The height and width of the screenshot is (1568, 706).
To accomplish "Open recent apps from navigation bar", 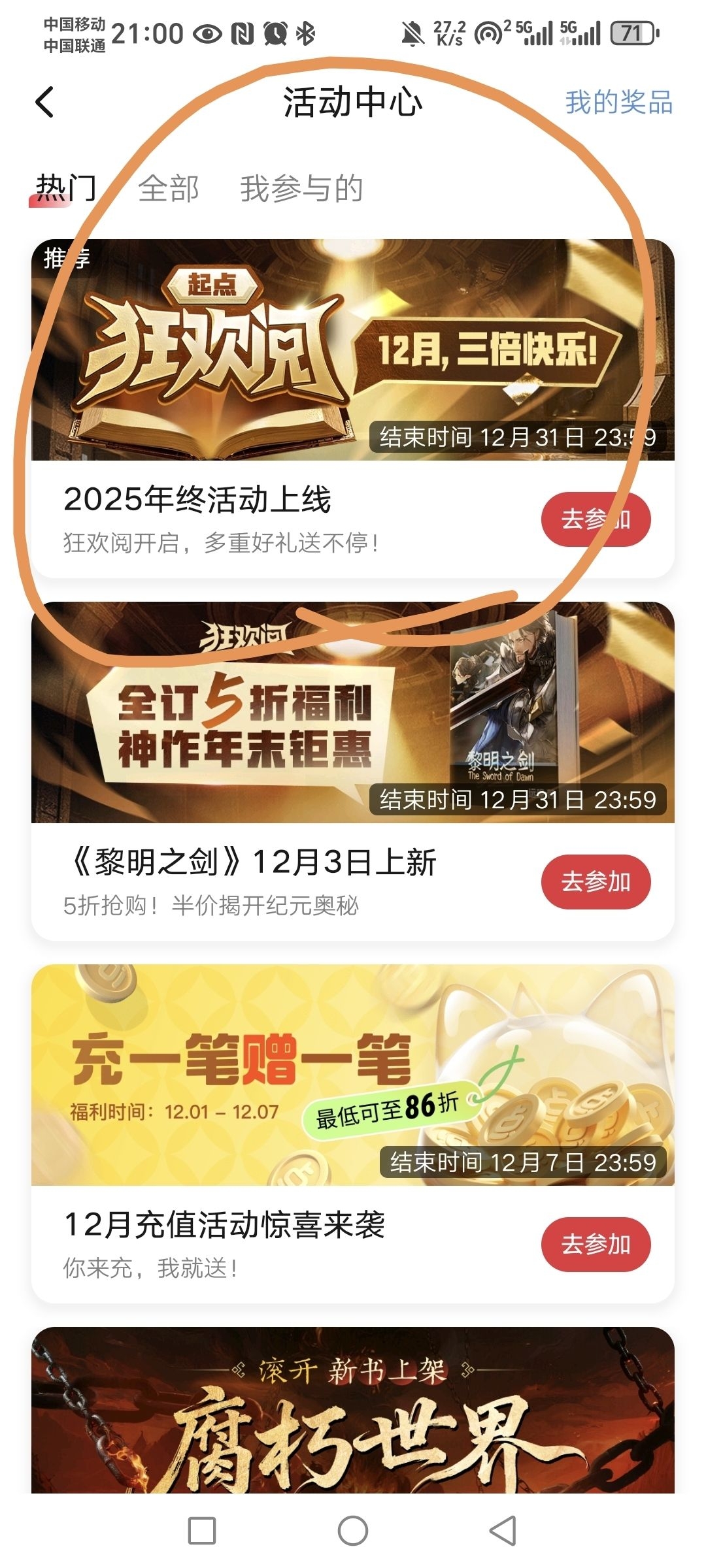I will (x=202, y=1530).
